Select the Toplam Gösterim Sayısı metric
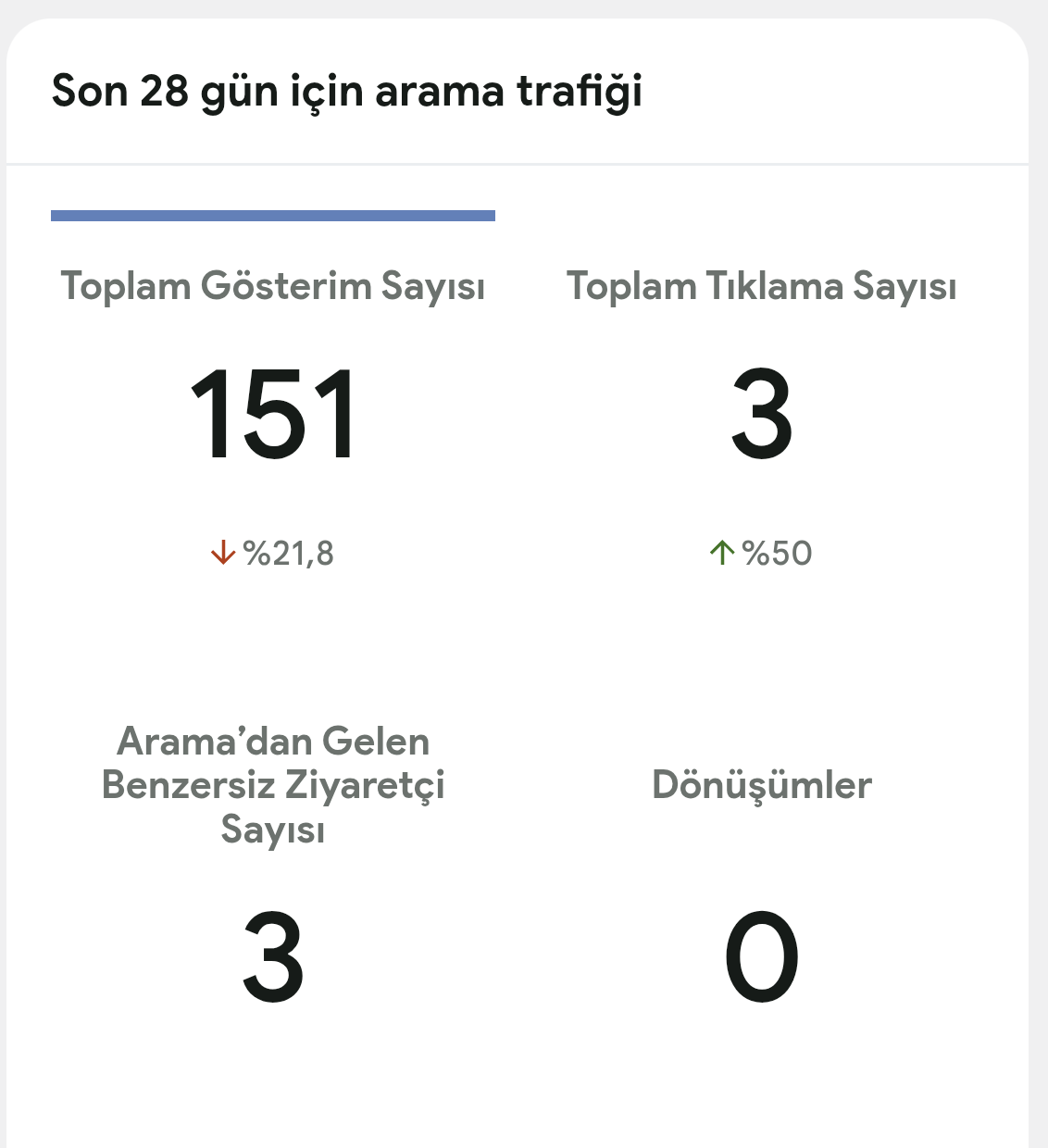Image resolution: width=1048 pixels, height=1148 pixels. tap(273, 407)
